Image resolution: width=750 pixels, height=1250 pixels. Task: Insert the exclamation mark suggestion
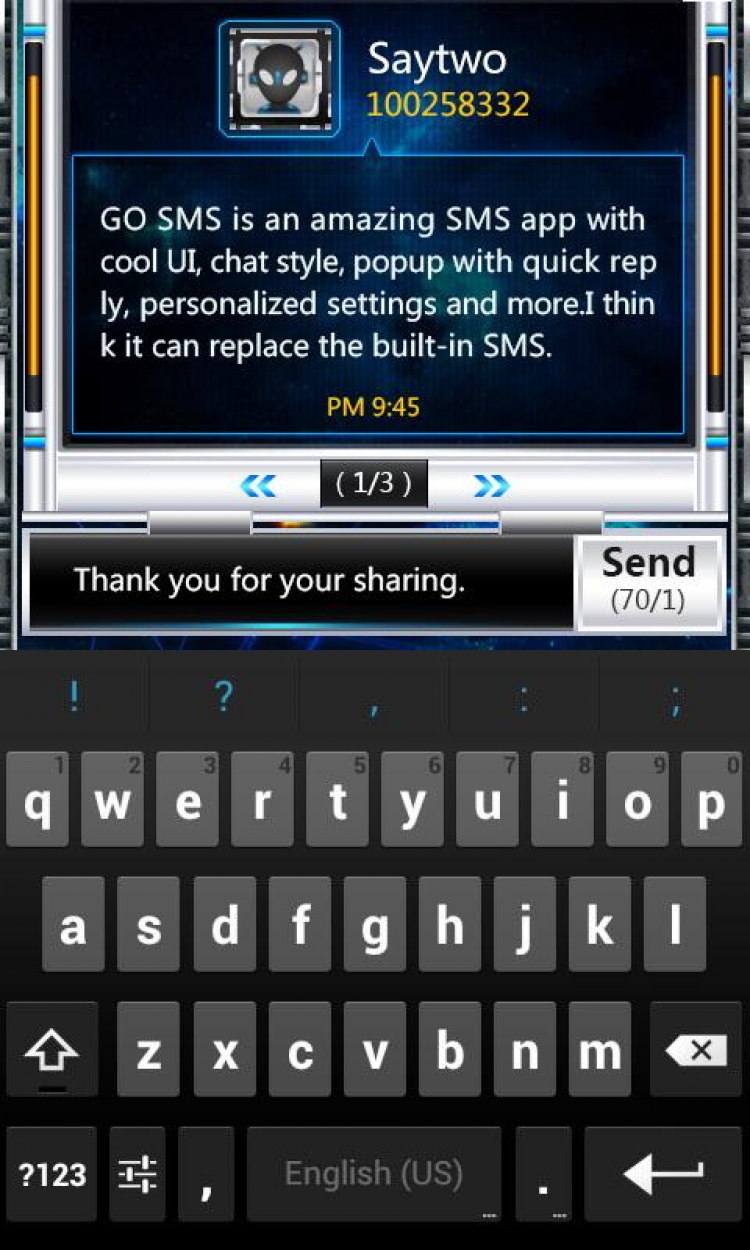click(x=74, y=697)
